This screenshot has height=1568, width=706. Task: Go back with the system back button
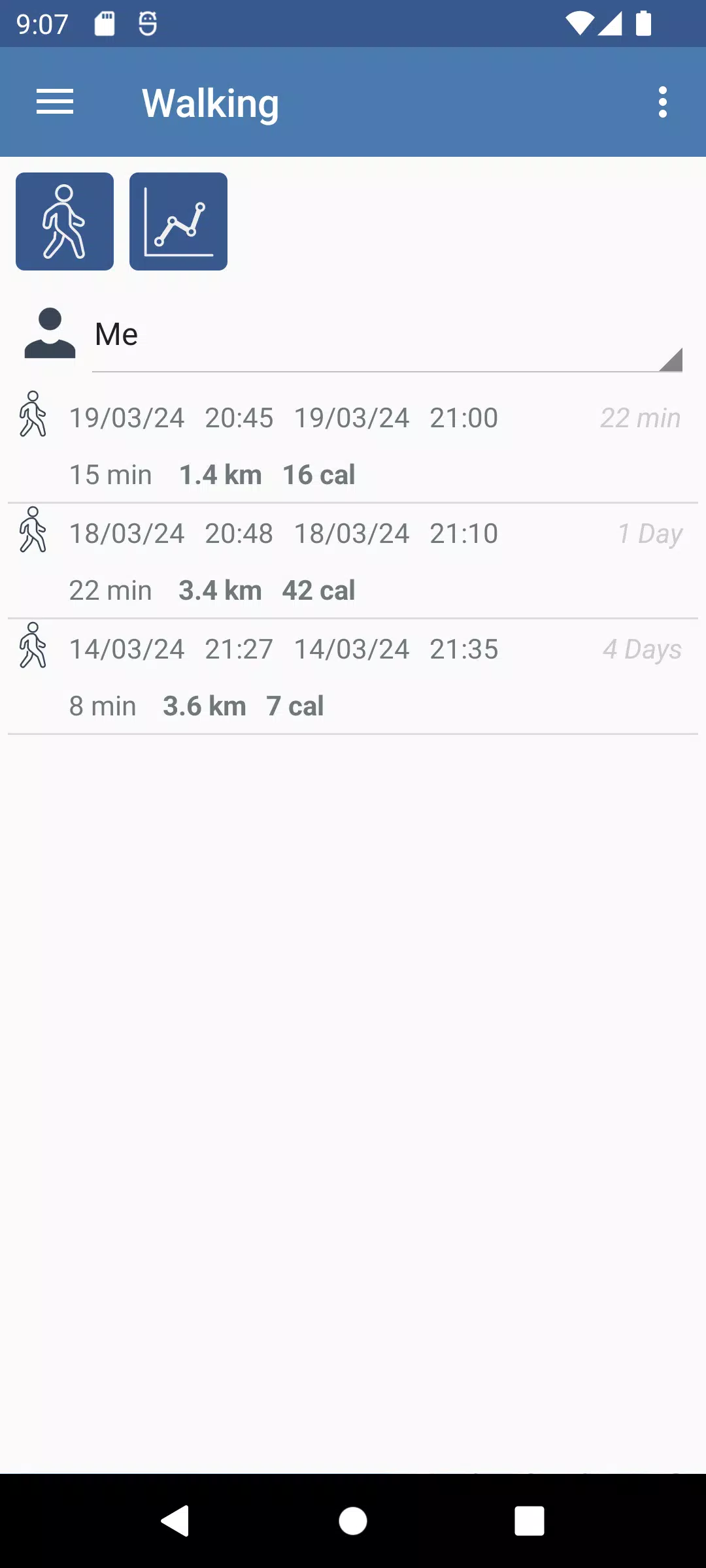[175, 1520]
